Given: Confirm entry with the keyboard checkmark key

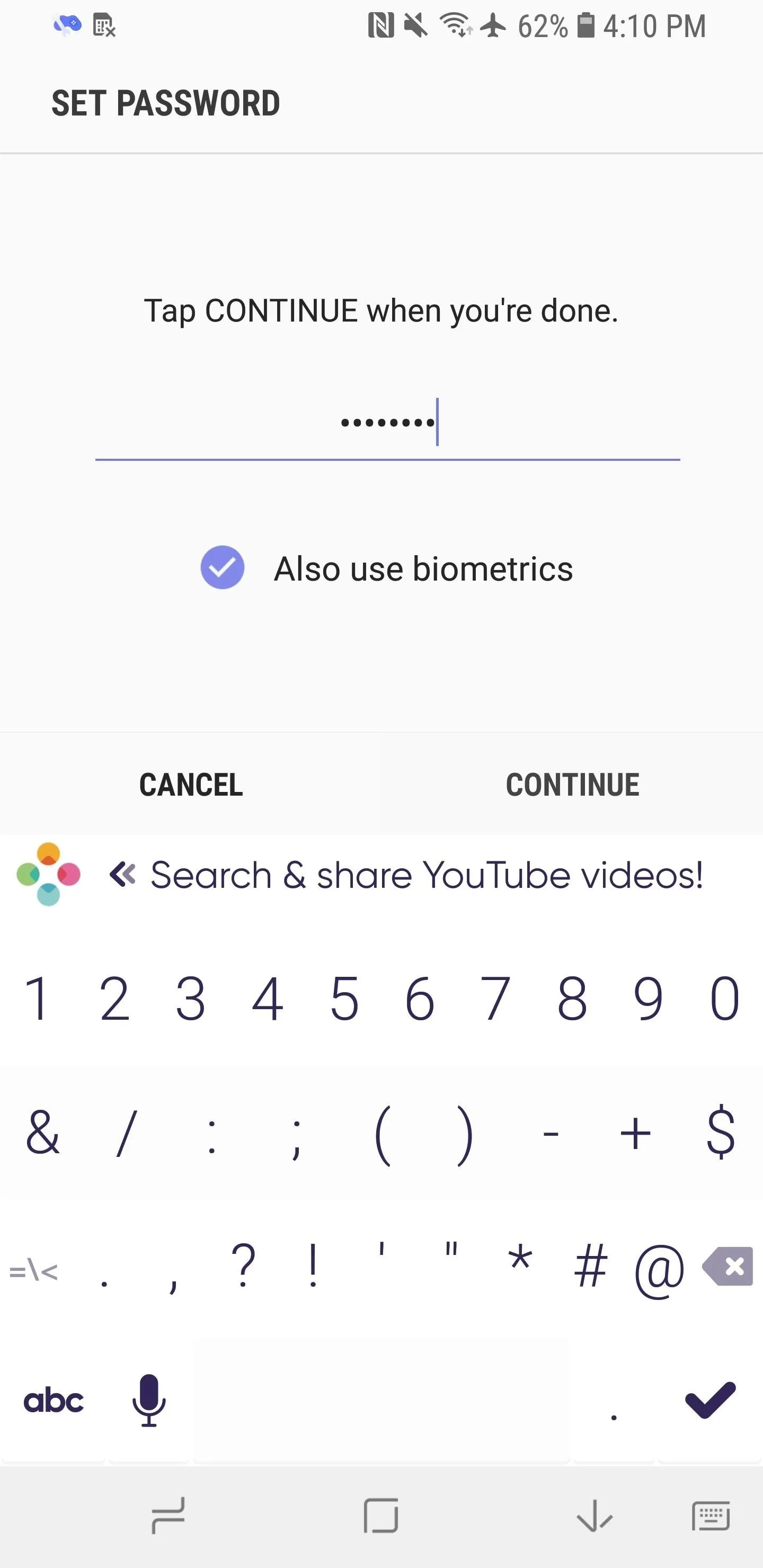Looking at the screenshot, I should (x=710, y=1401).
